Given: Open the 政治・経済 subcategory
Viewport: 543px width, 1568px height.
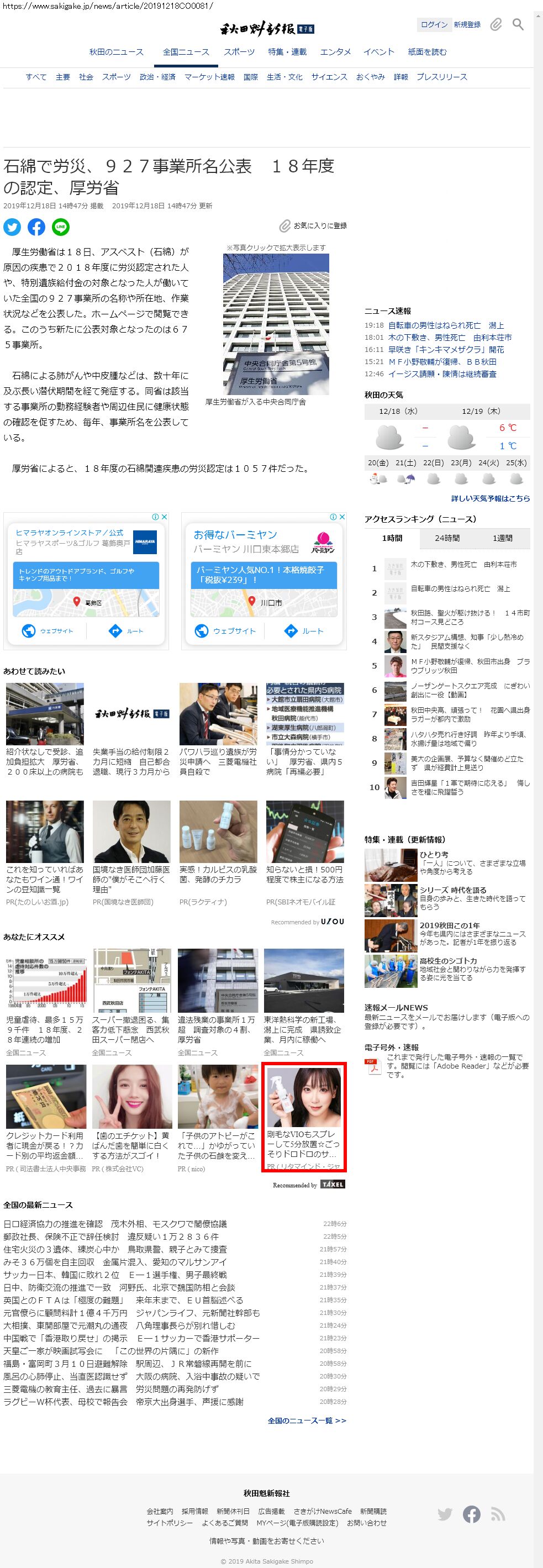Looking at the screenshot, I should coord(157,77).
